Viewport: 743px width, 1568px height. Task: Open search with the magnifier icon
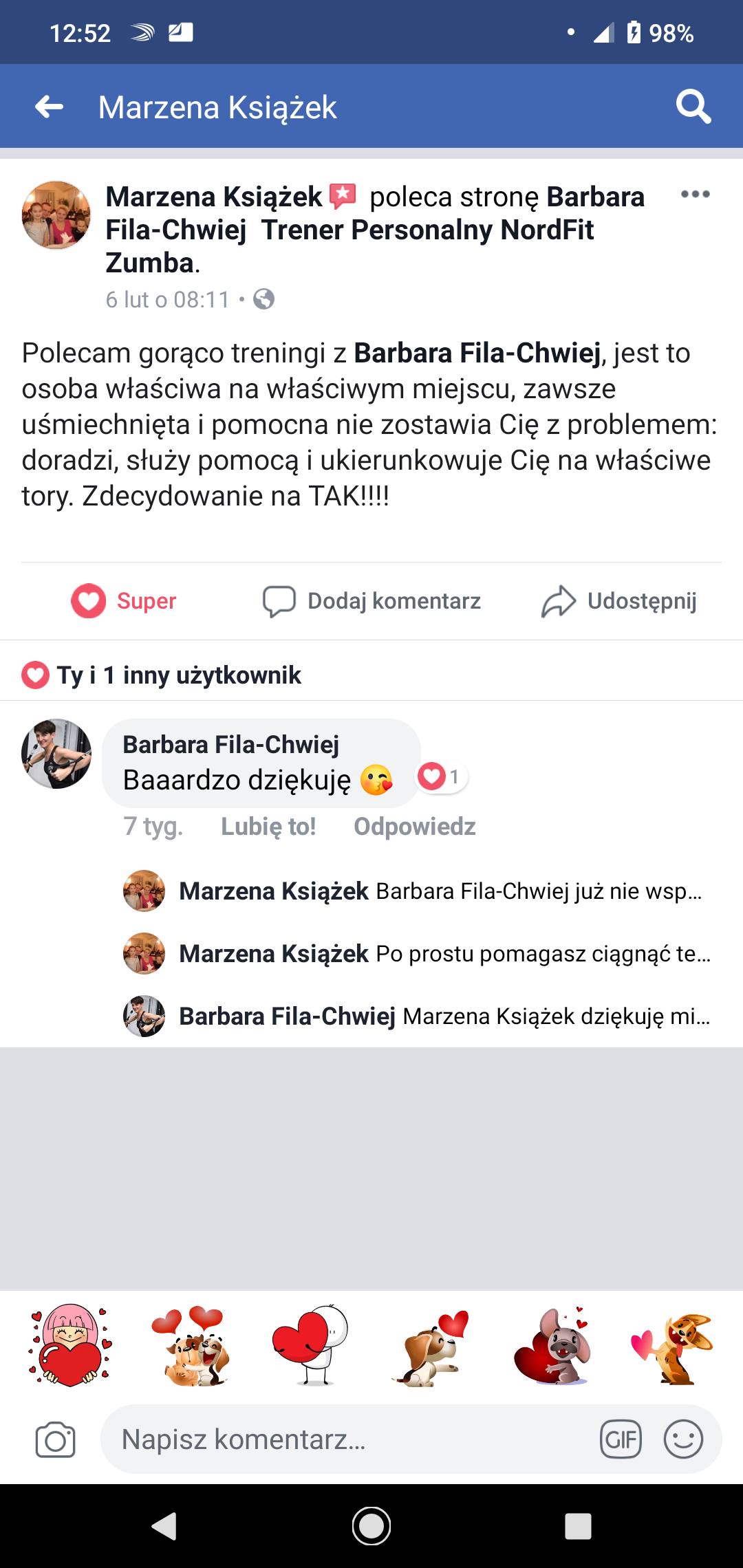[x=693, y=107]
